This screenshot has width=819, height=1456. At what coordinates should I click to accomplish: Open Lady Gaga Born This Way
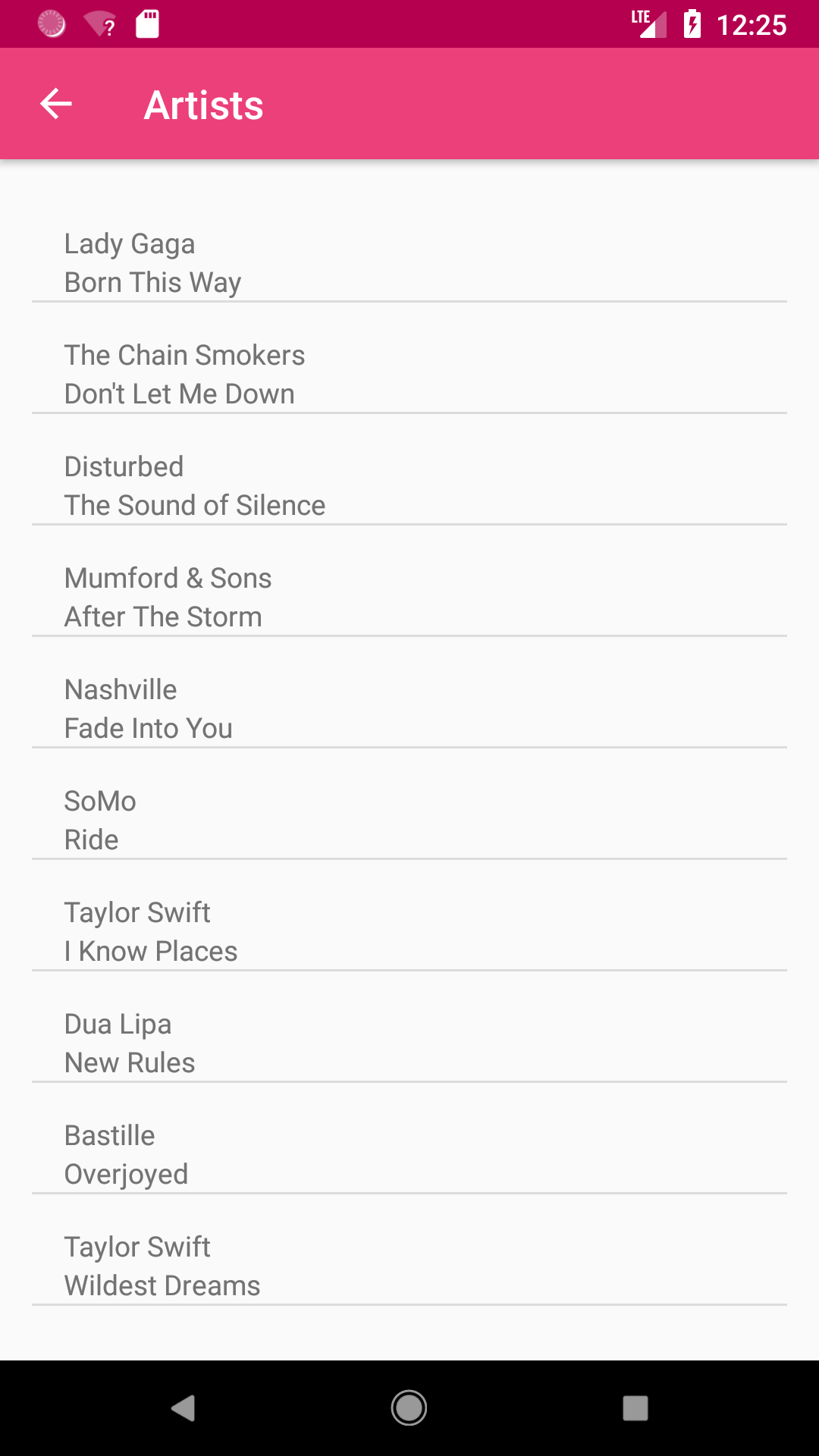pyautogui.click(x=409, y=262)
